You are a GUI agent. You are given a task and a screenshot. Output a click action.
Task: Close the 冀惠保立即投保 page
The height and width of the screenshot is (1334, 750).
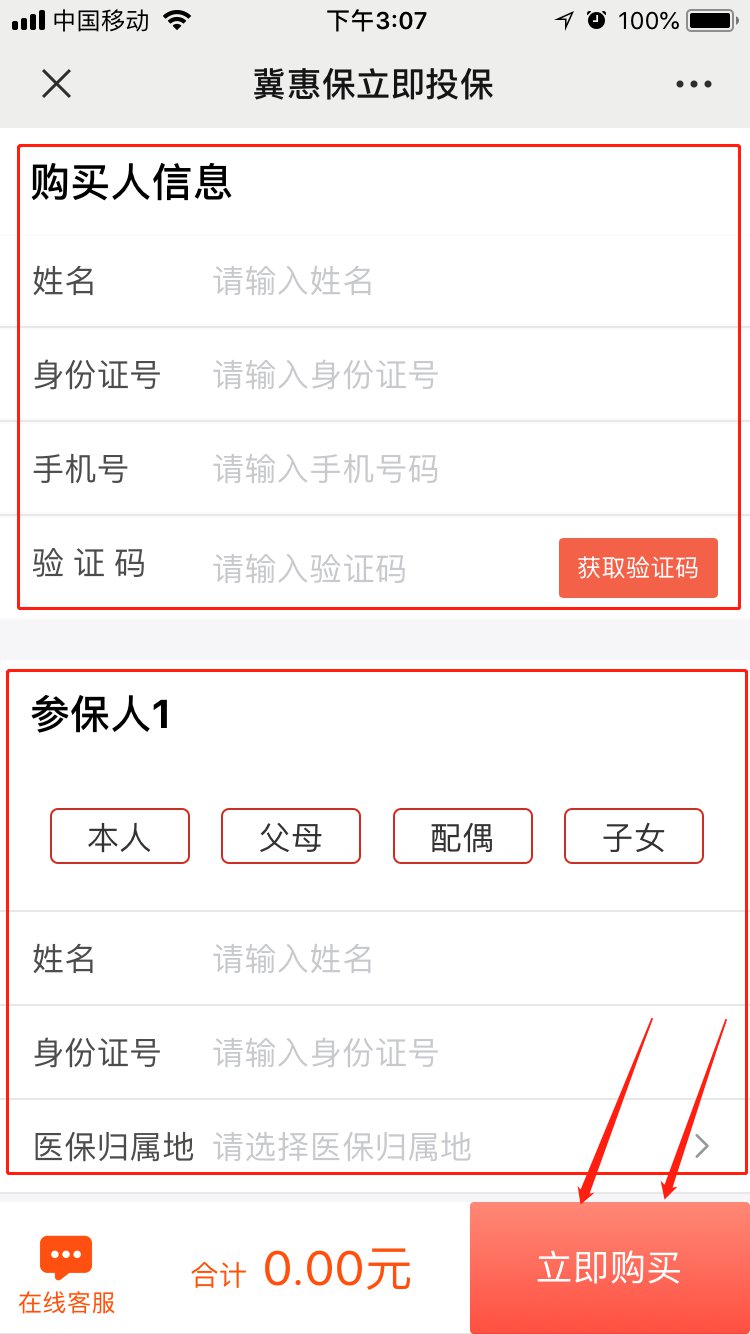tap(57, 84)
